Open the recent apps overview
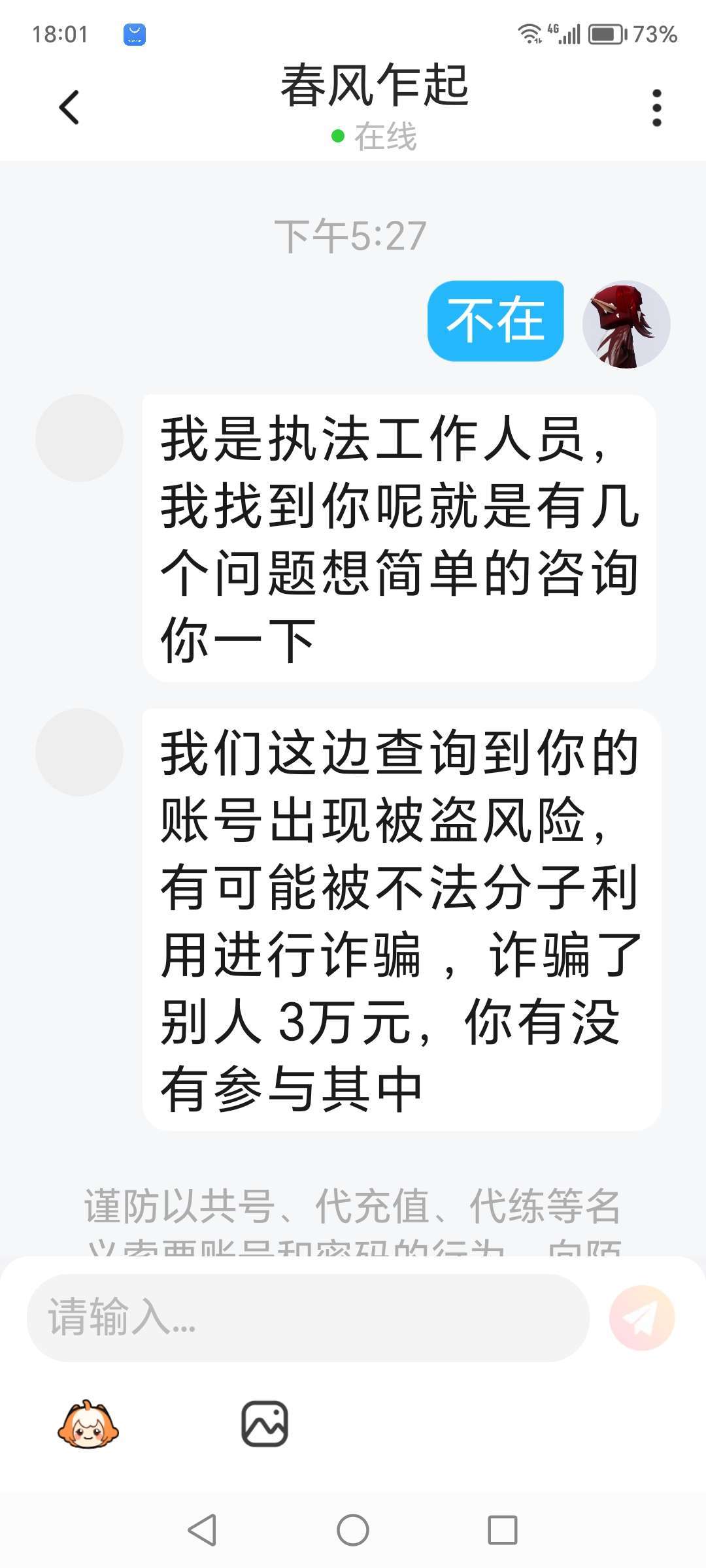 (x=503, y=1530)
